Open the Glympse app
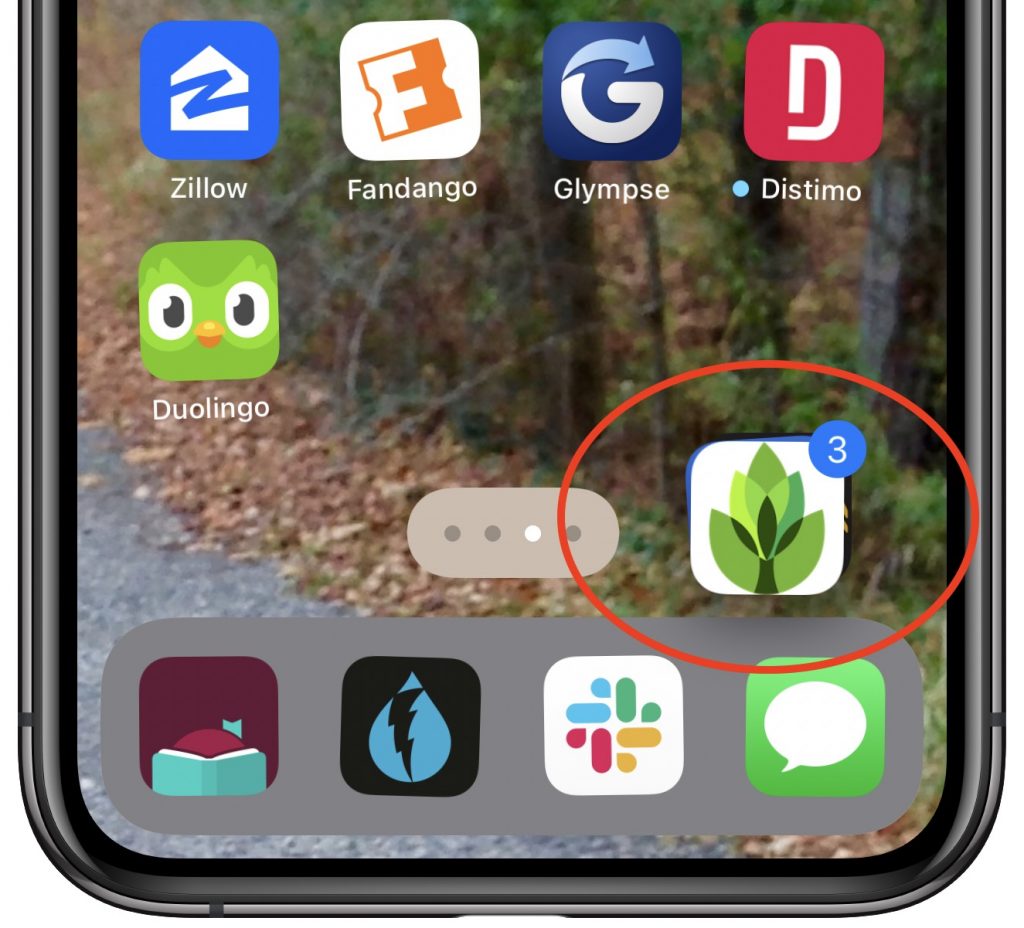 click(x=612, y=91)
